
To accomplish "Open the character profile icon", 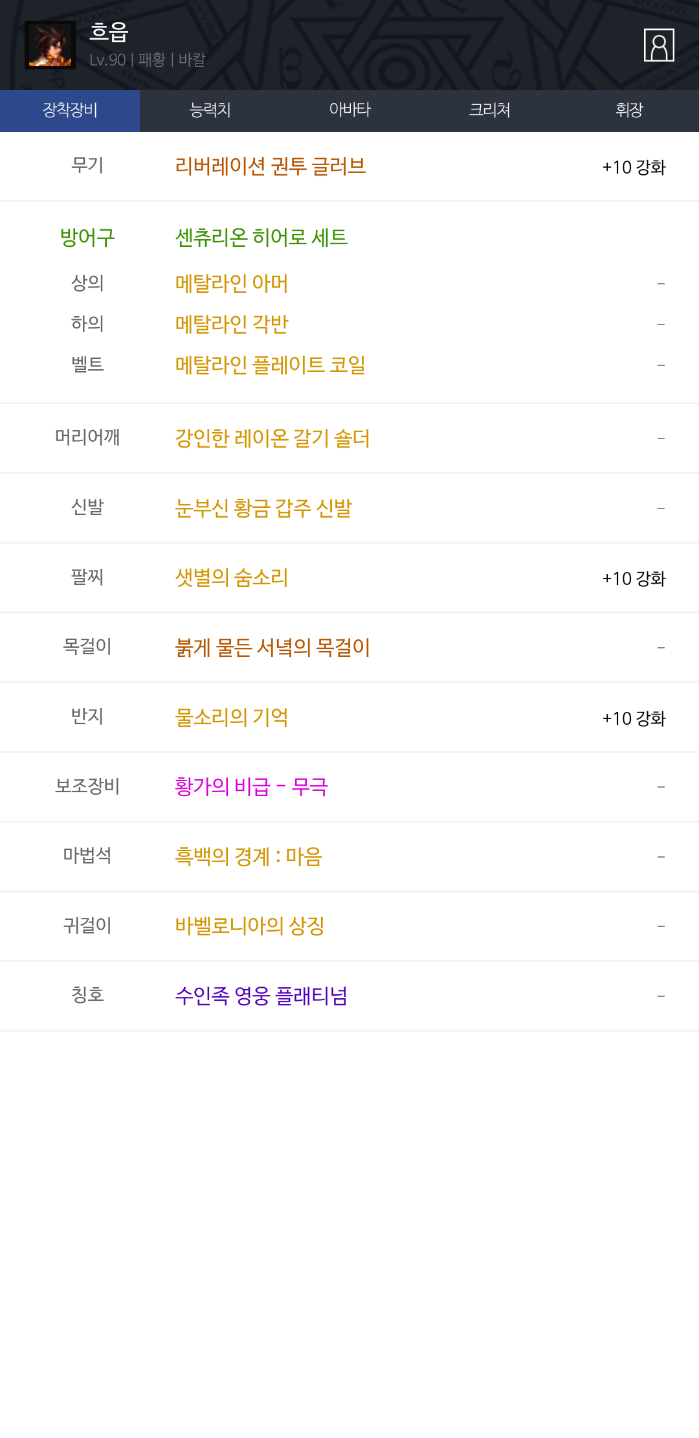I will (x=658, y=45).
